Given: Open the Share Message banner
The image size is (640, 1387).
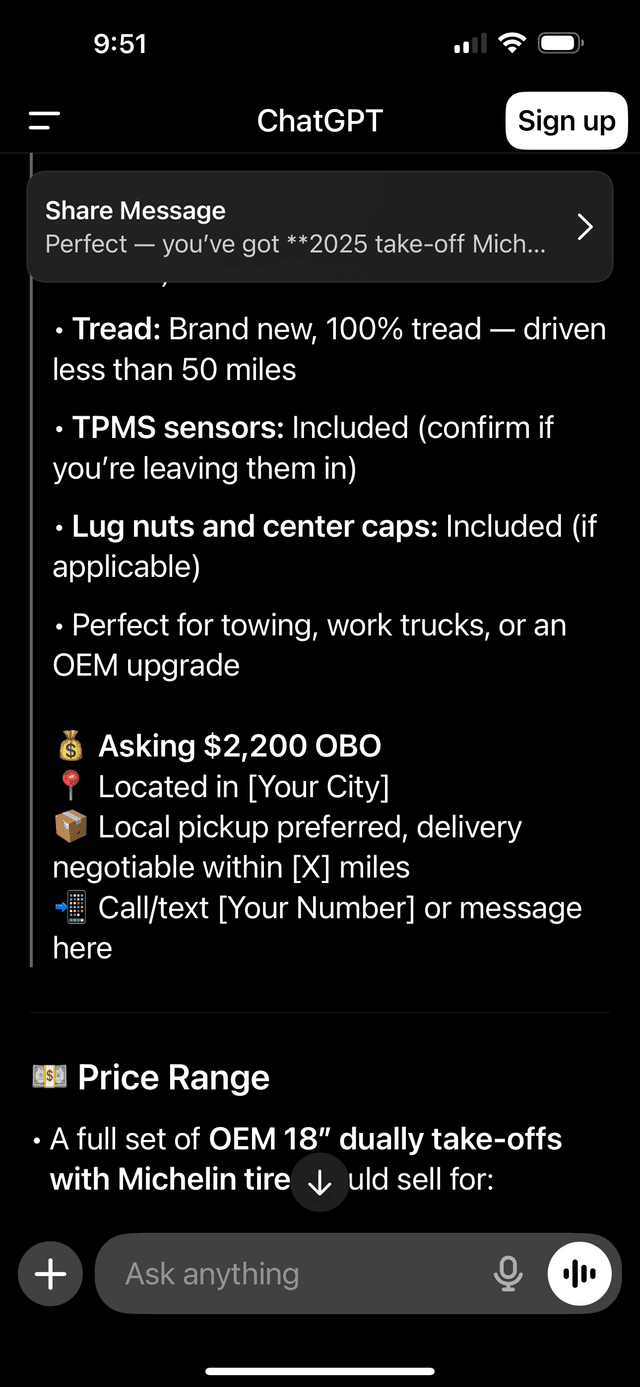Looking at the screenshot, I should (320, 227).
